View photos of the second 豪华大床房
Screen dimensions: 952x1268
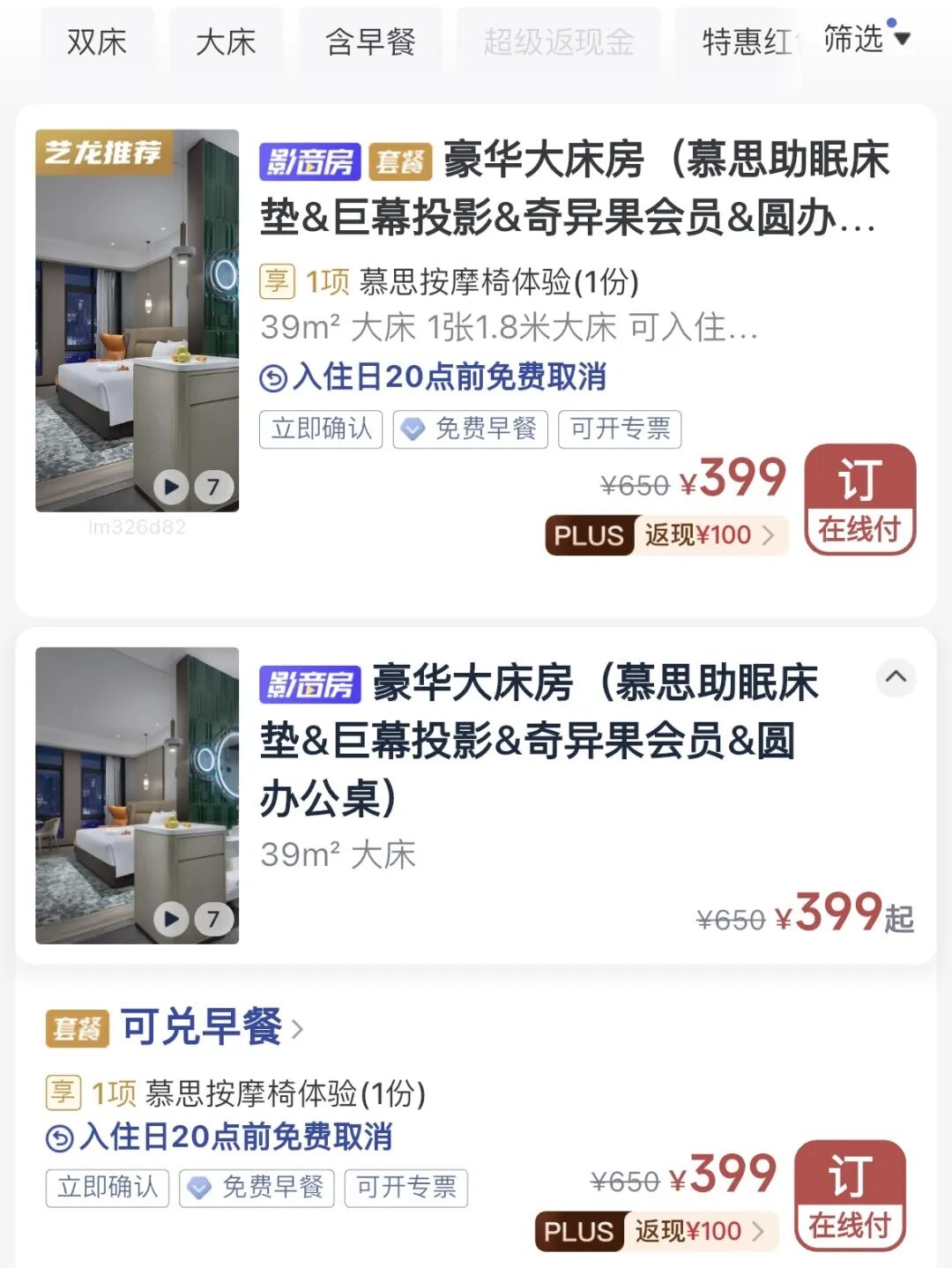tap(137, 795)
